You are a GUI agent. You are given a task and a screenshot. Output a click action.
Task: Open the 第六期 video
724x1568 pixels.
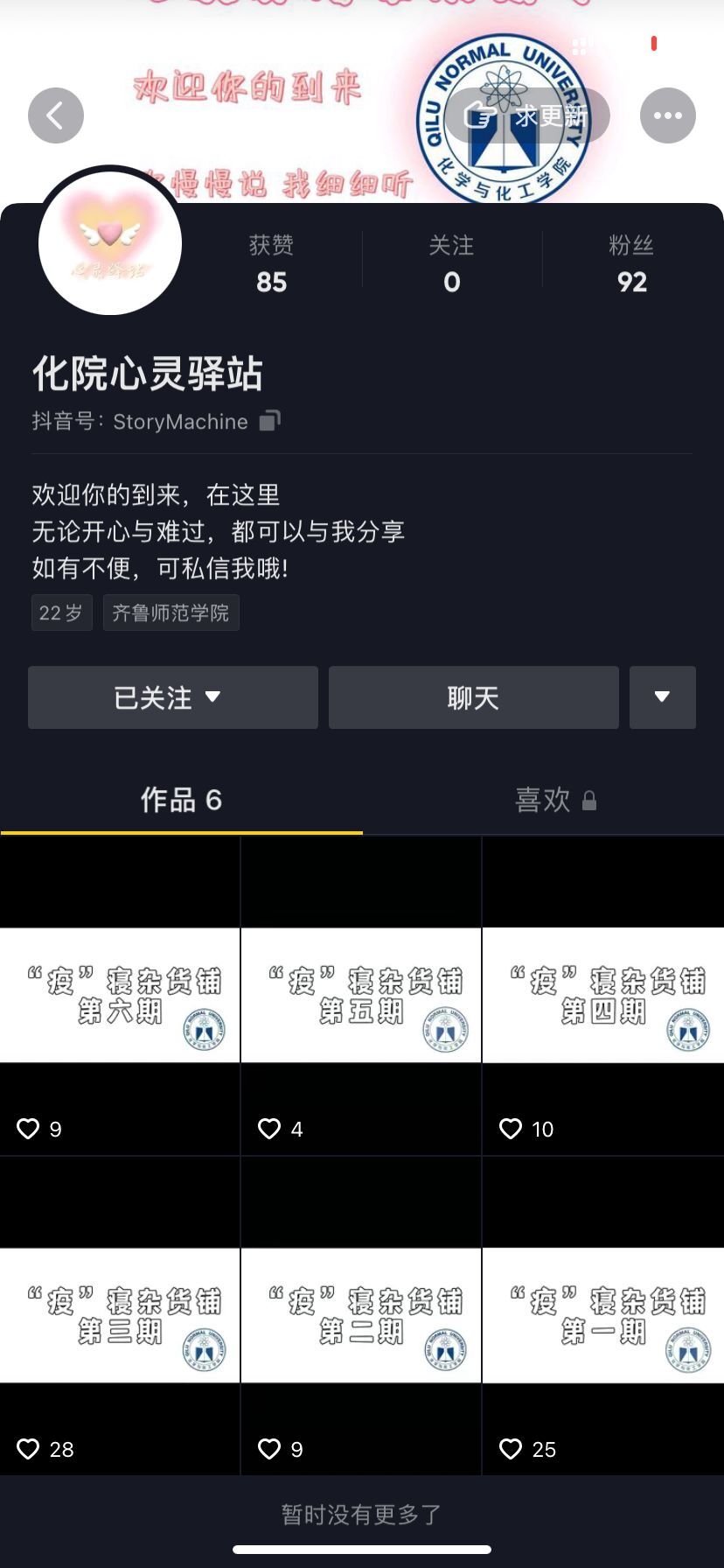tap(120, 996)
